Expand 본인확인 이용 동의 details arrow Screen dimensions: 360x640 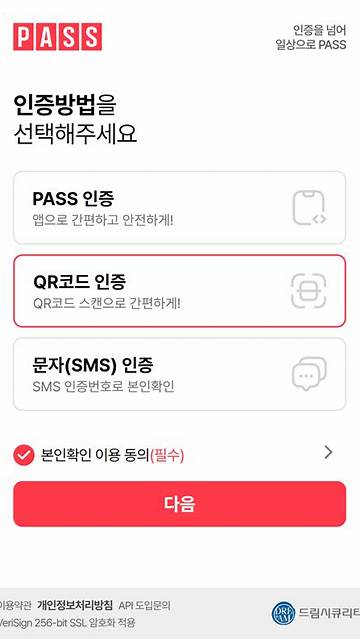point(328,452)
